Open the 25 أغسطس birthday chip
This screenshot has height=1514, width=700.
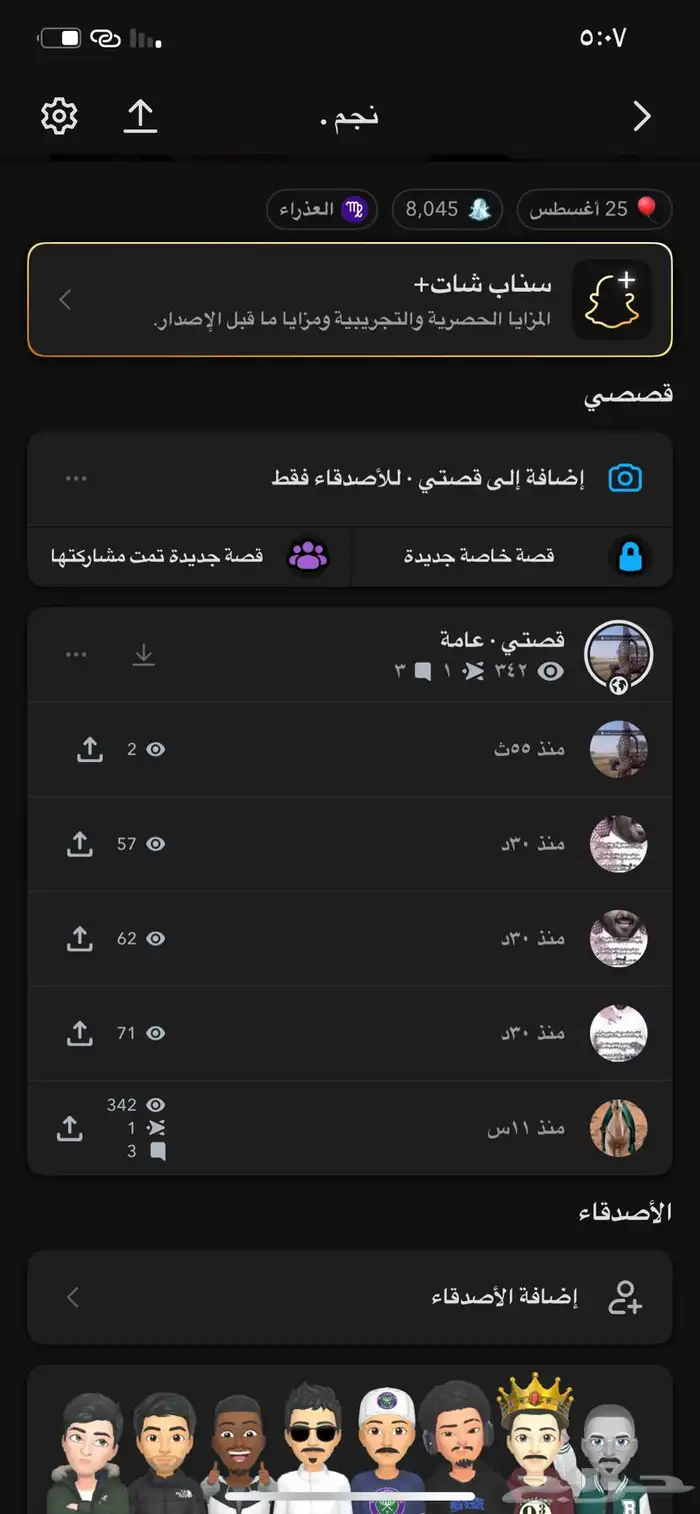(x=594, y=209)
